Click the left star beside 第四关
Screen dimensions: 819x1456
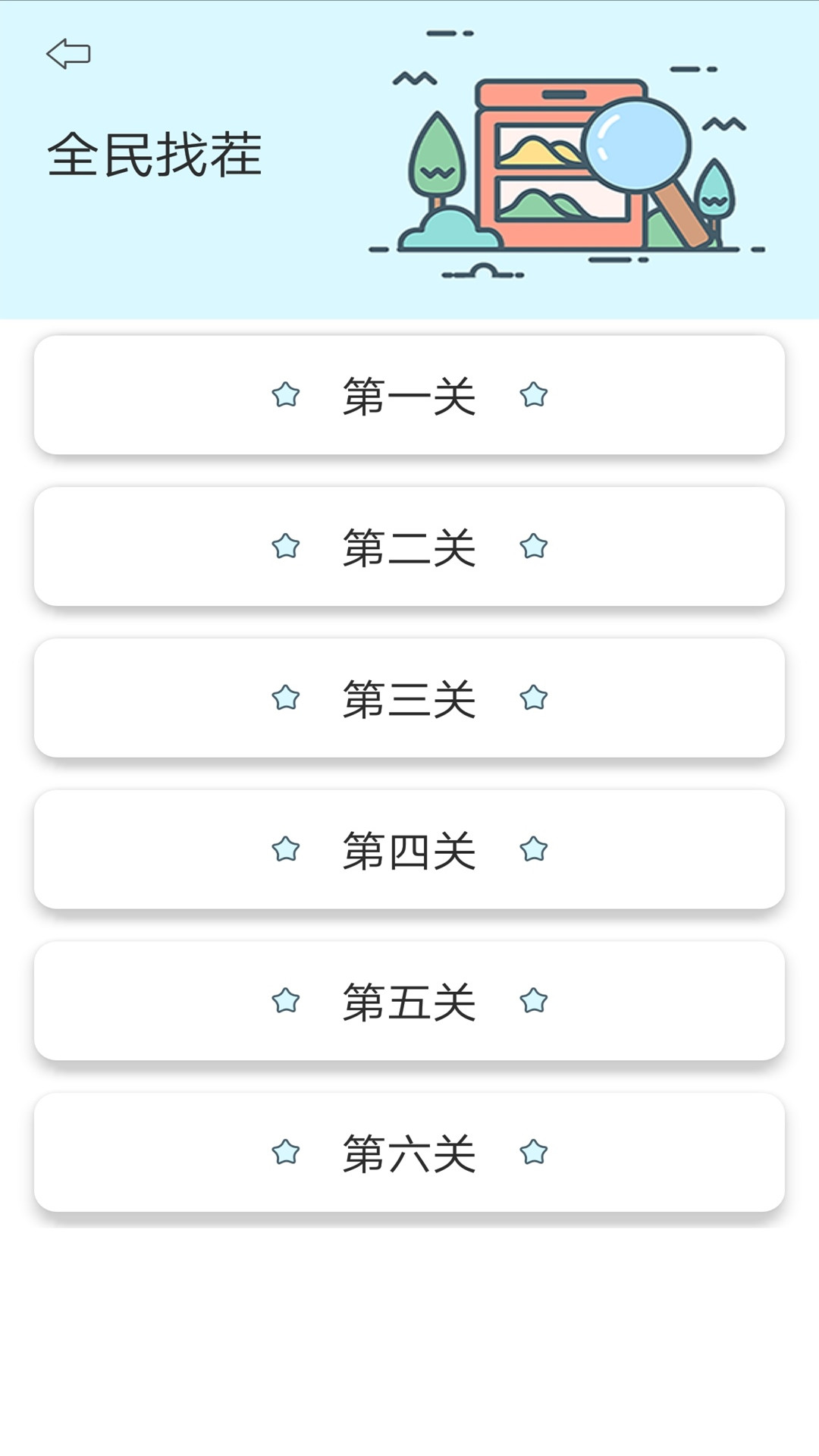(x=286, y=850)
